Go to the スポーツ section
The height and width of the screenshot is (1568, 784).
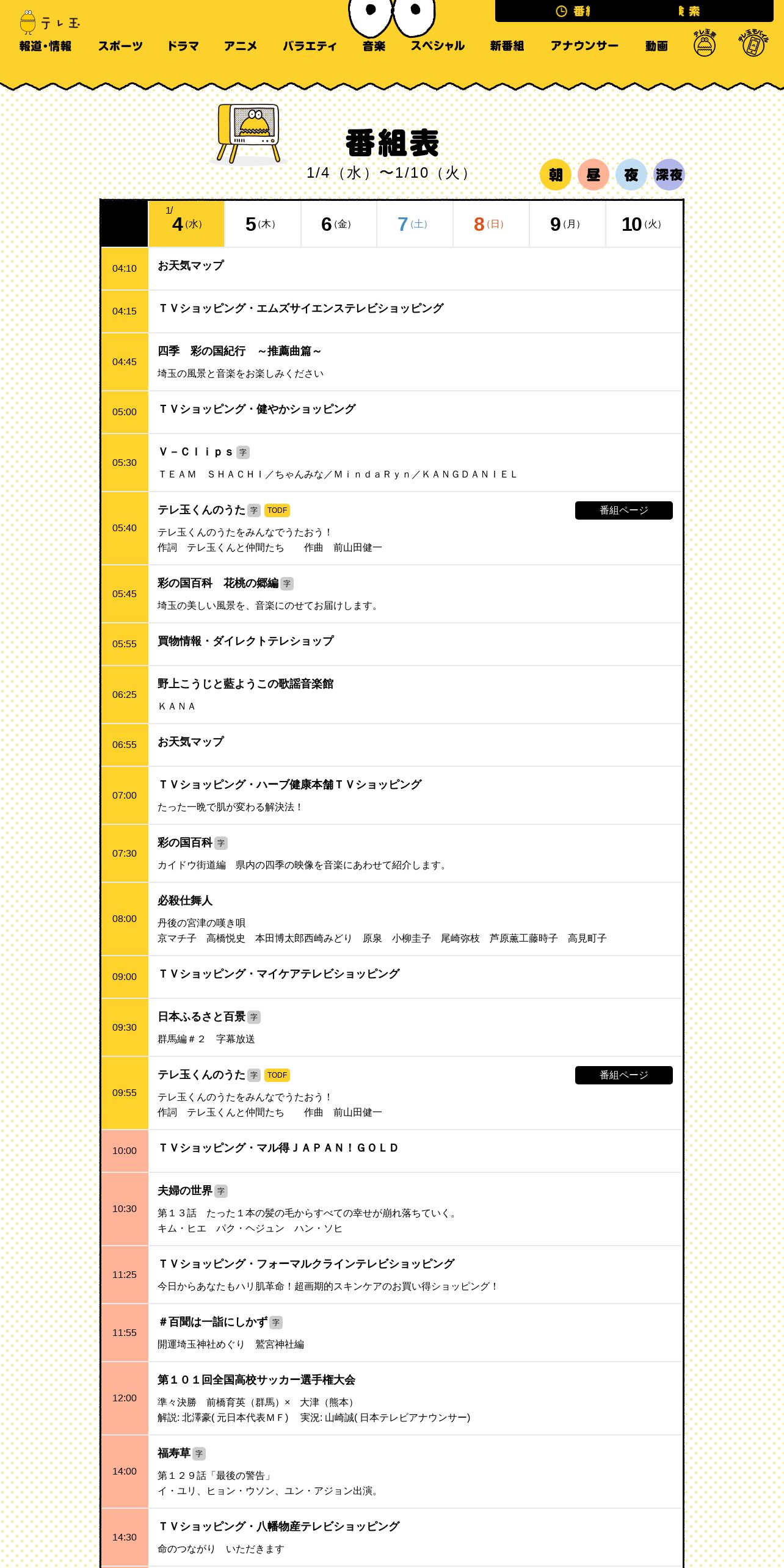click(x=120, y=46)
